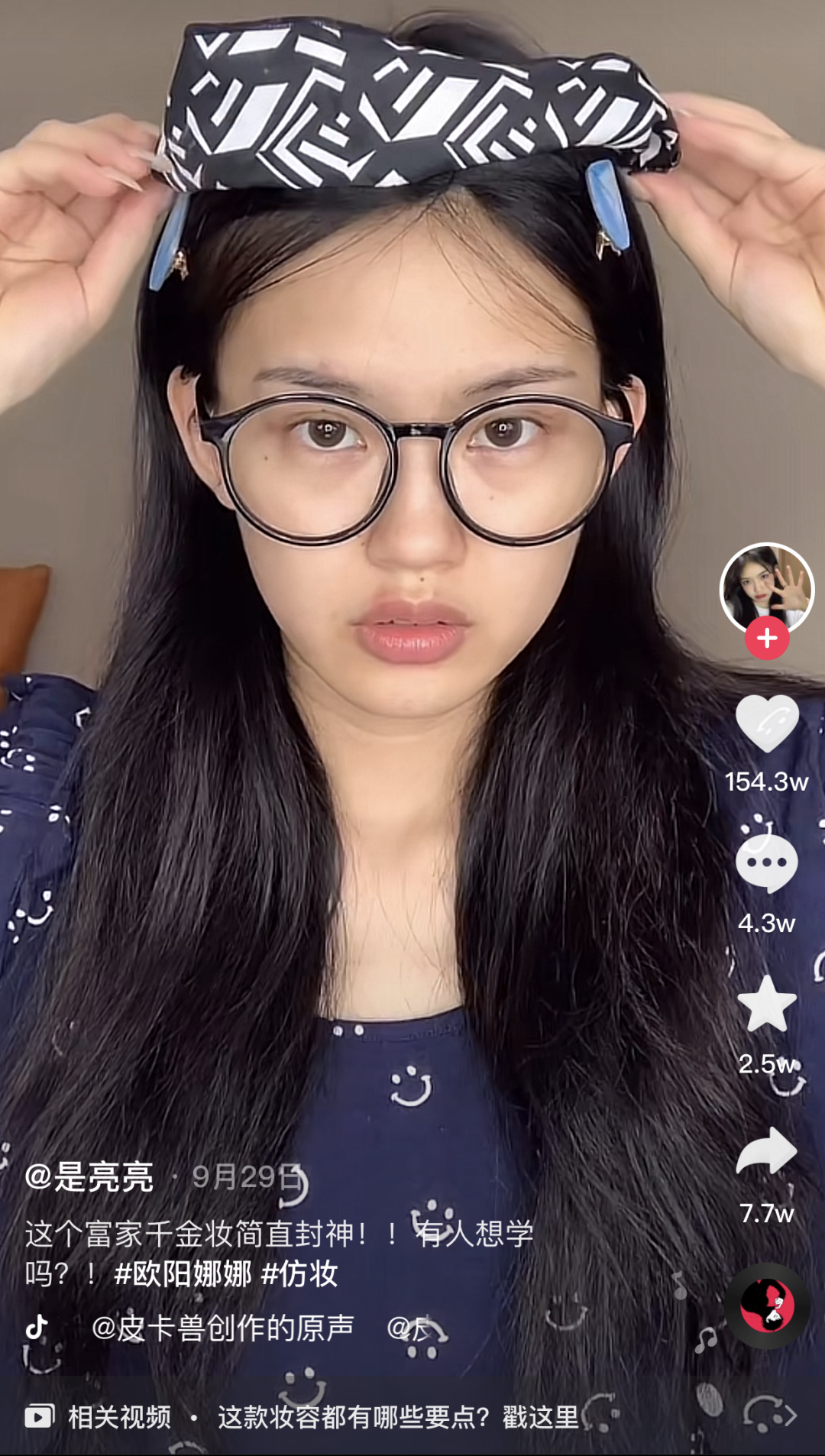Screen dimensions: 825x1456
Task: Open the #仿妆 hashtag
Action: 299,1273
